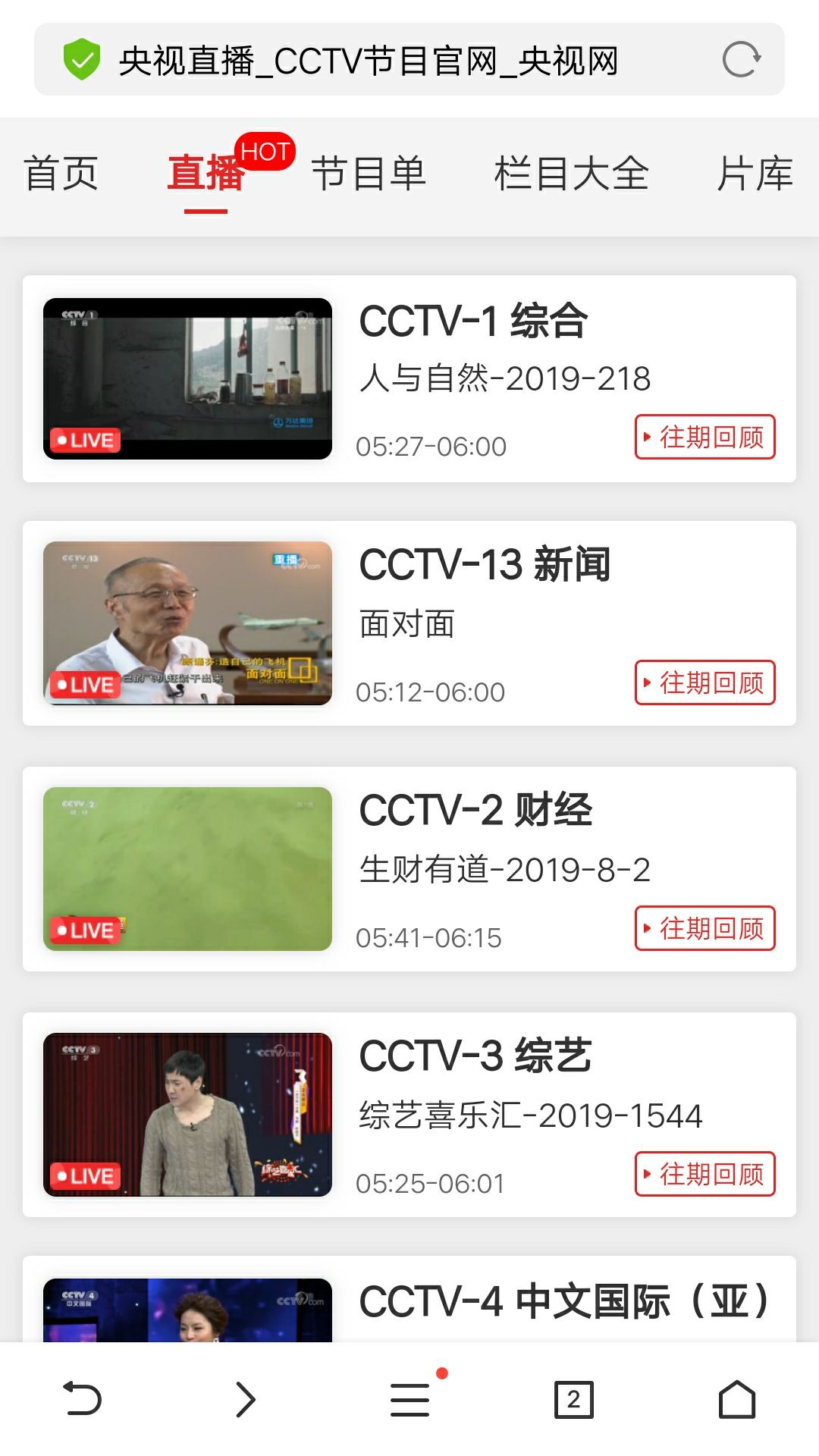Select the 直播 tab
The image size is (819, 1456).
pos(206,174)
